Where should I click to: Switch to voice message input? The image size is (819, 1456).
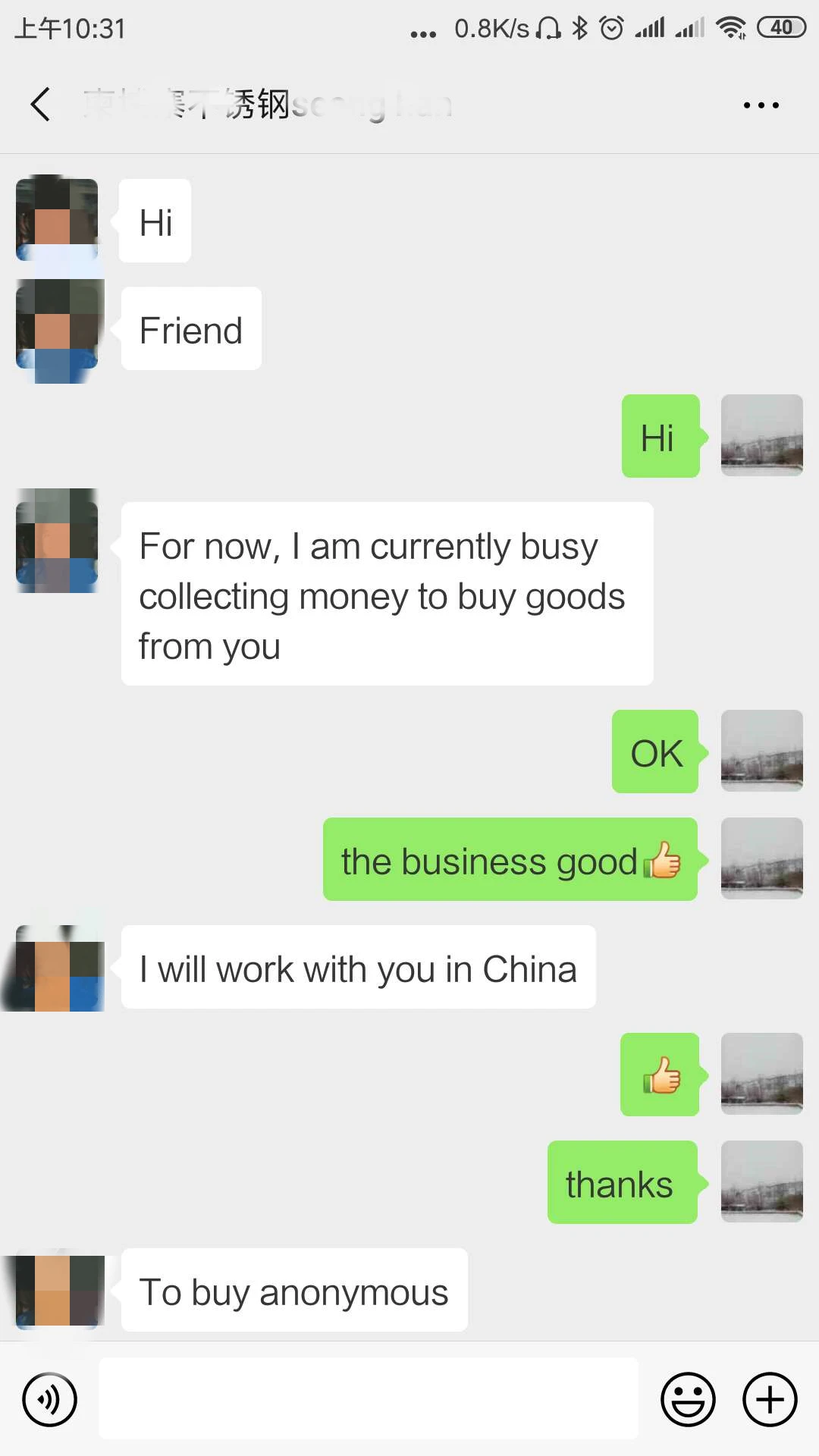(50, 1399)
